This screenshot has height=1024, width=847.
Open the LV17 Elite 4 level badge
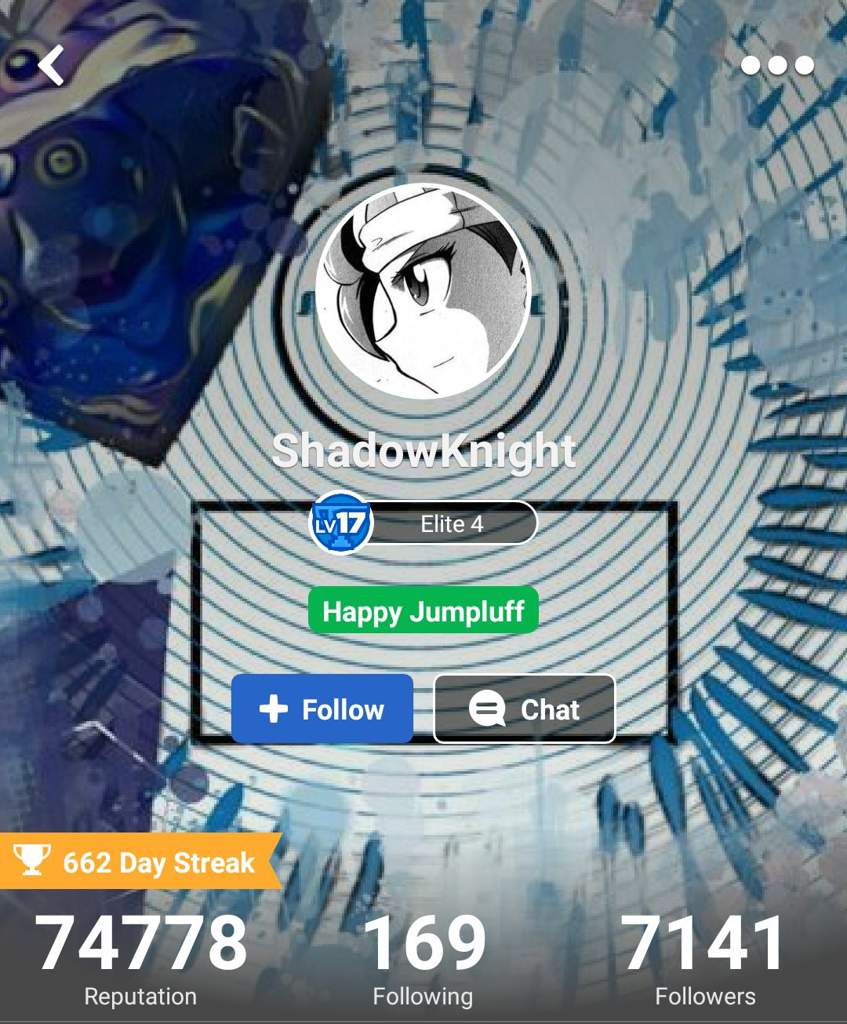tap(423, 523)
